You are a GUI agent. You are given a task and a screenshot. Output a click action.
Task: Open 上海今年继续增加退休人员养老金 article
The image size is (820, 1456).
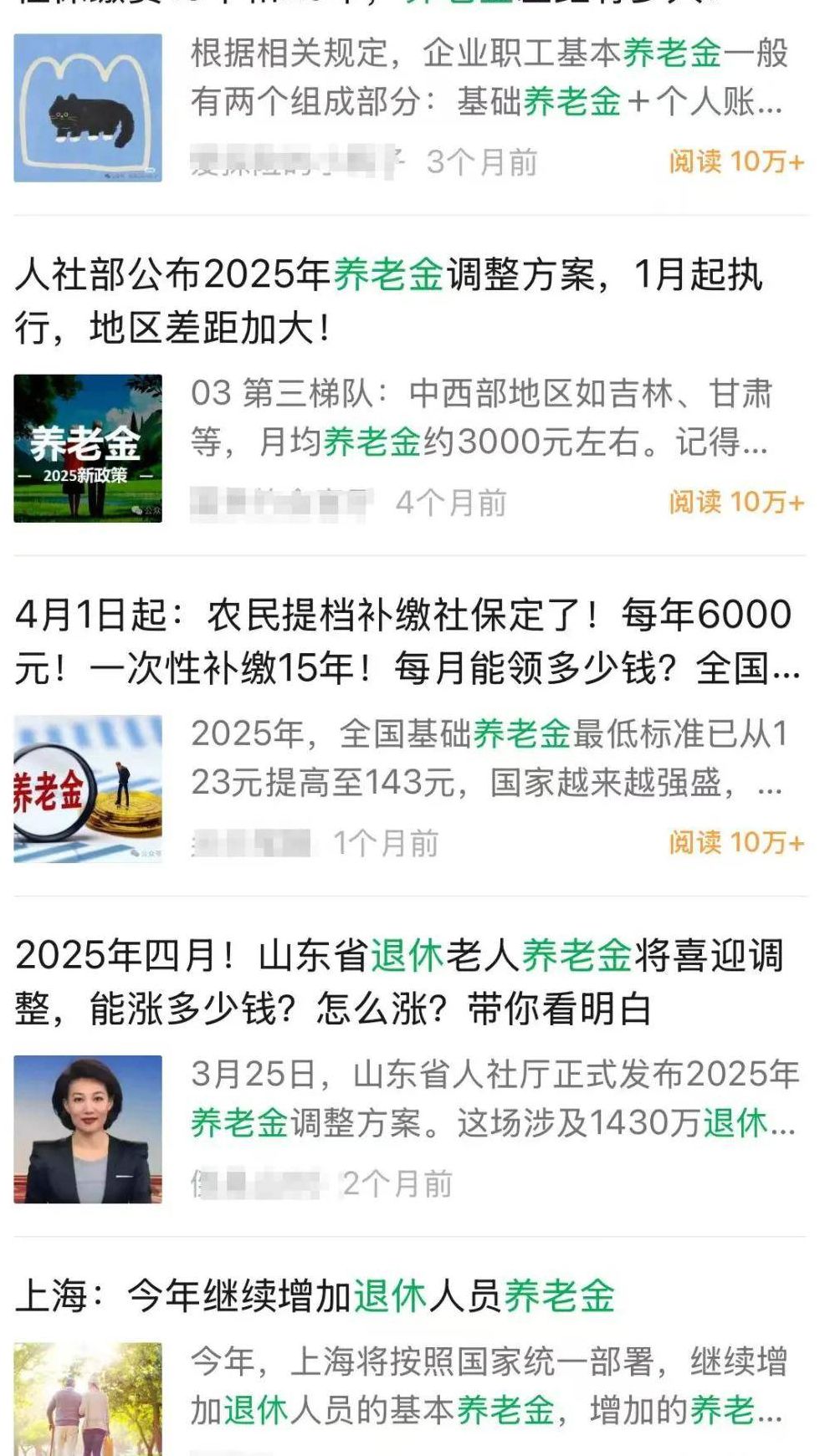click(x=315, y=1295)
